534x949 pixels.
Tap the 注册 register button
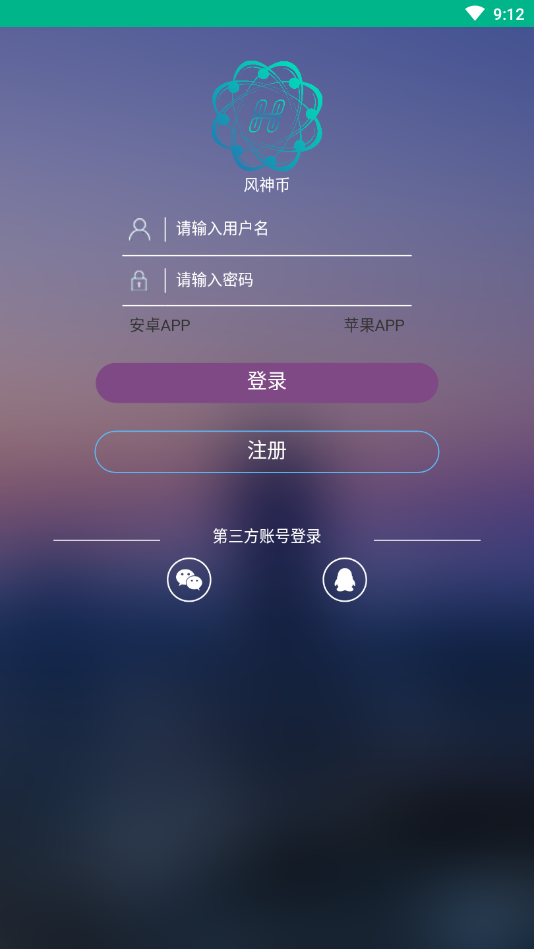(x=267, y=452)
